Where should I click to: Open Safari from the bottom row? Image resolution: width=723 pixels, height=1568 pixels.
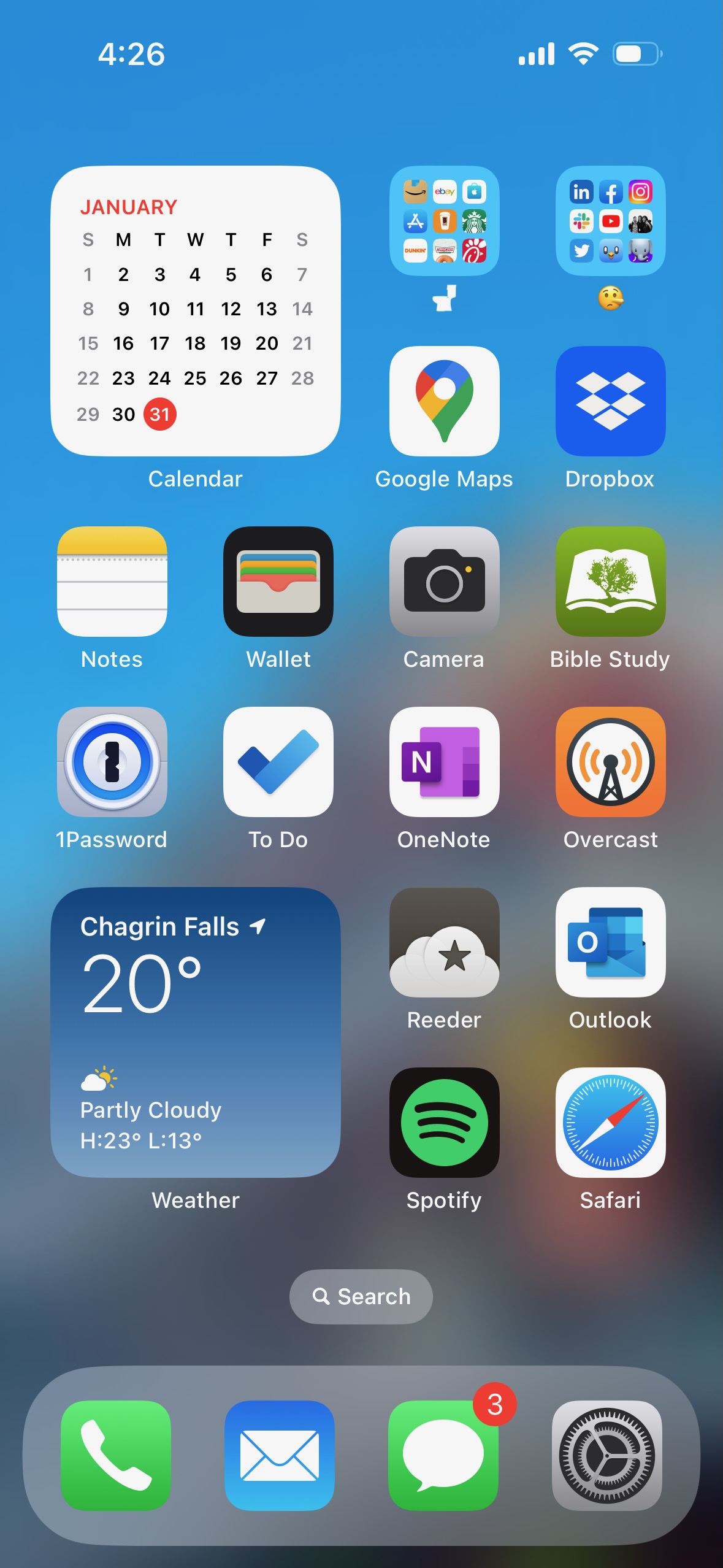(x=611, y=1123)
